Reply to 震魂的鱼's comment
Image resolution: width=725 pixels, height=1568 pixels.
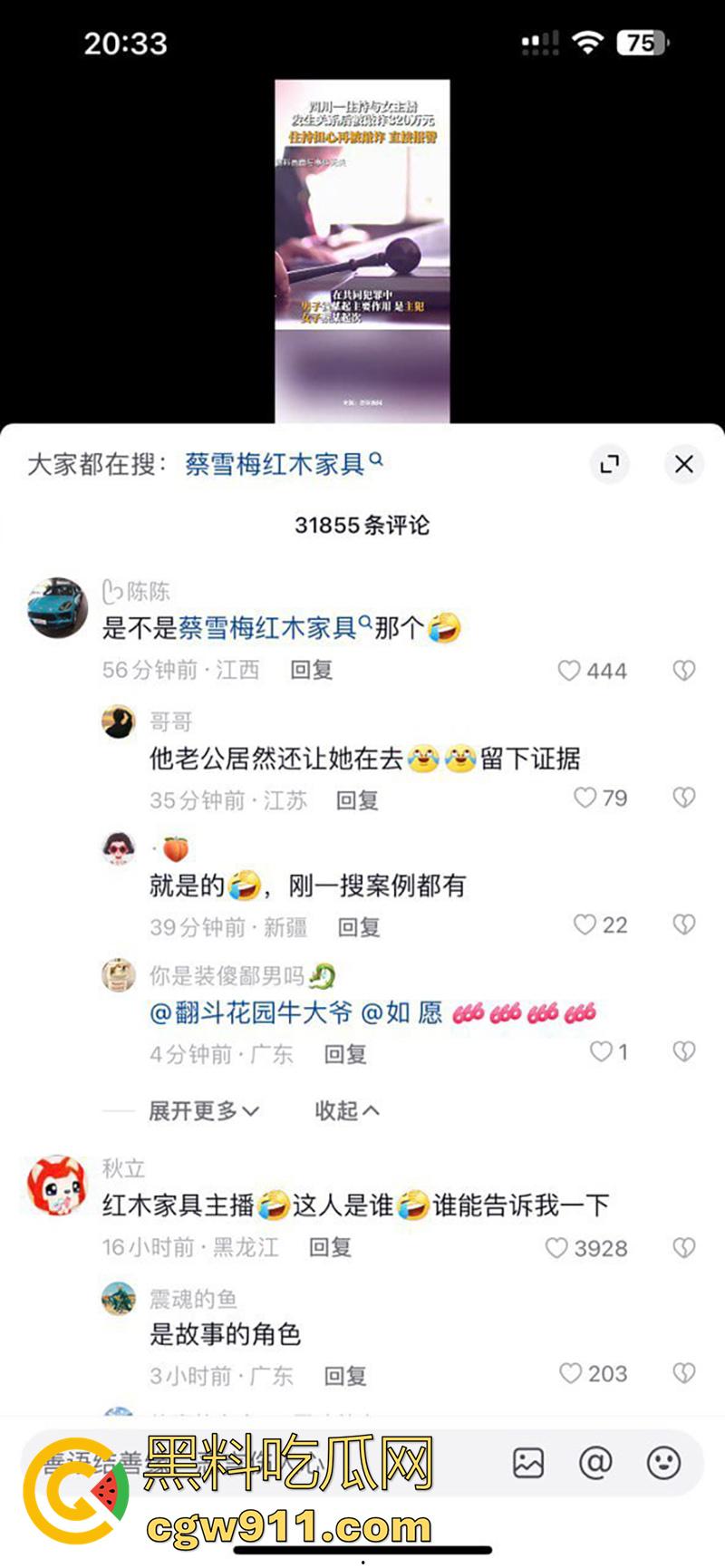coord(345,1376)
